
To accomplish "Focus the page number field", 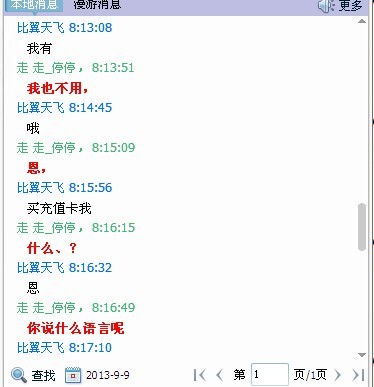I will (270, 375).
